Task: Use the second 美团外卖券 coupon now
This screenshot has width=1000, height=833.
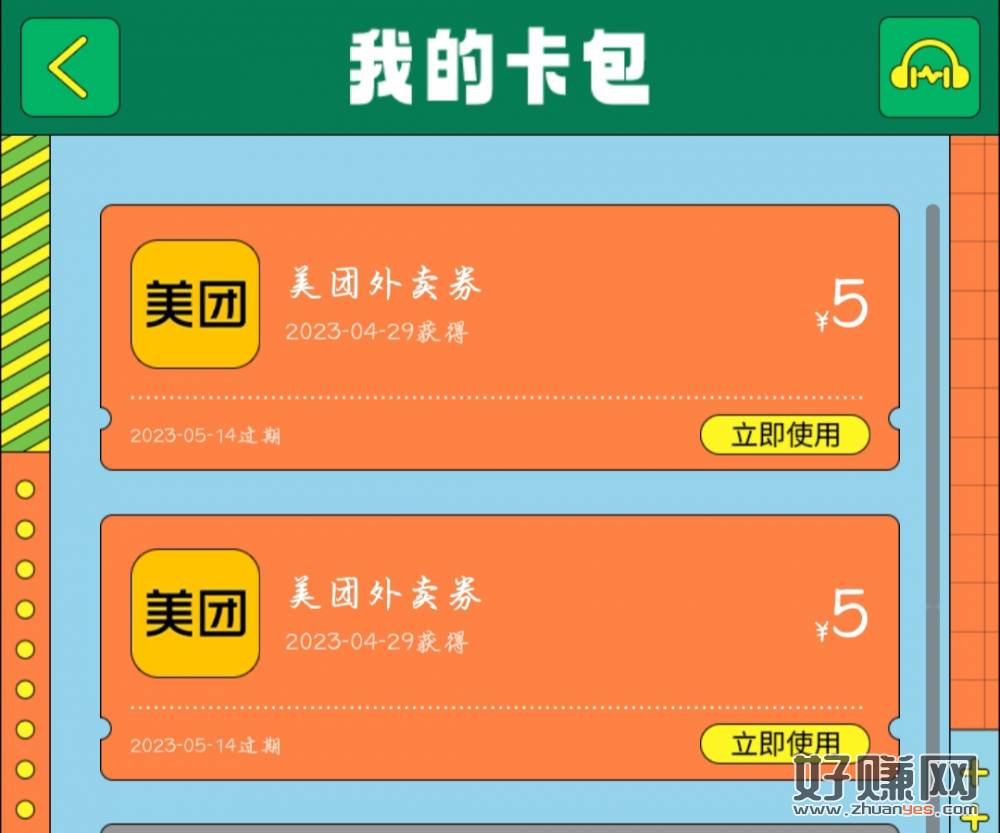Action: pos(783,743)
